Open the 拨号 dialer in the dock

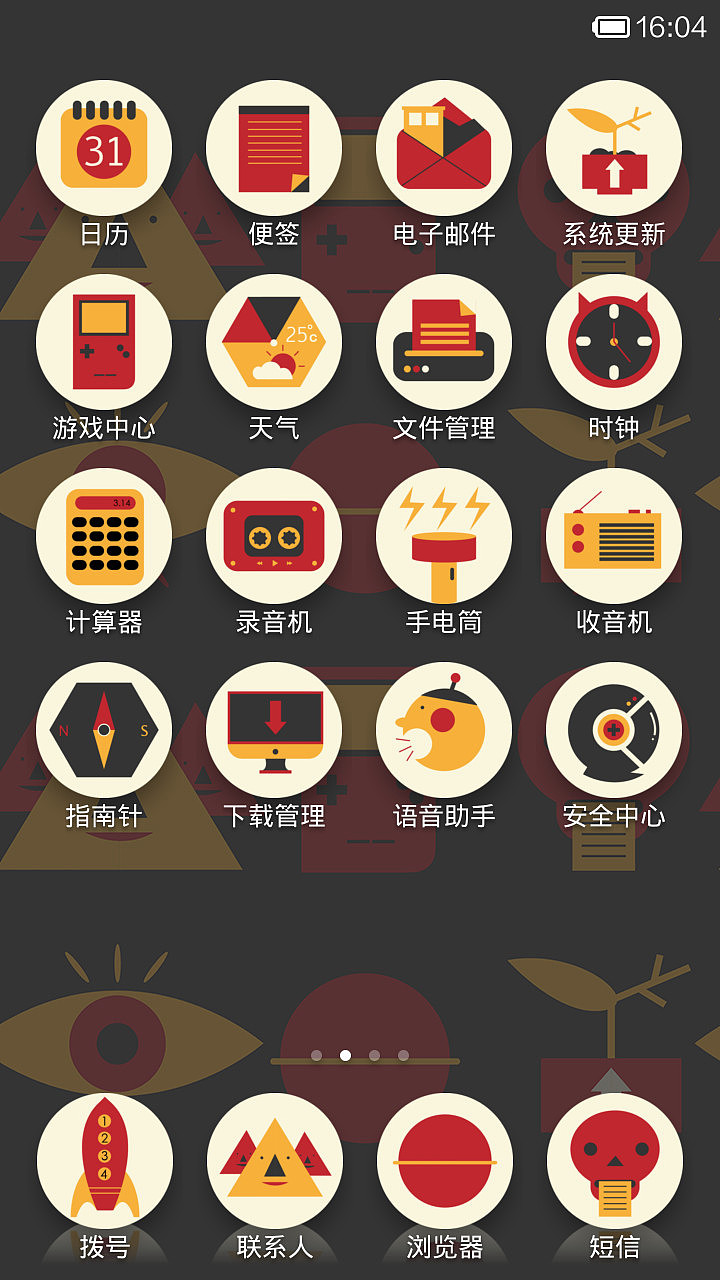[x=105, y=1161]
